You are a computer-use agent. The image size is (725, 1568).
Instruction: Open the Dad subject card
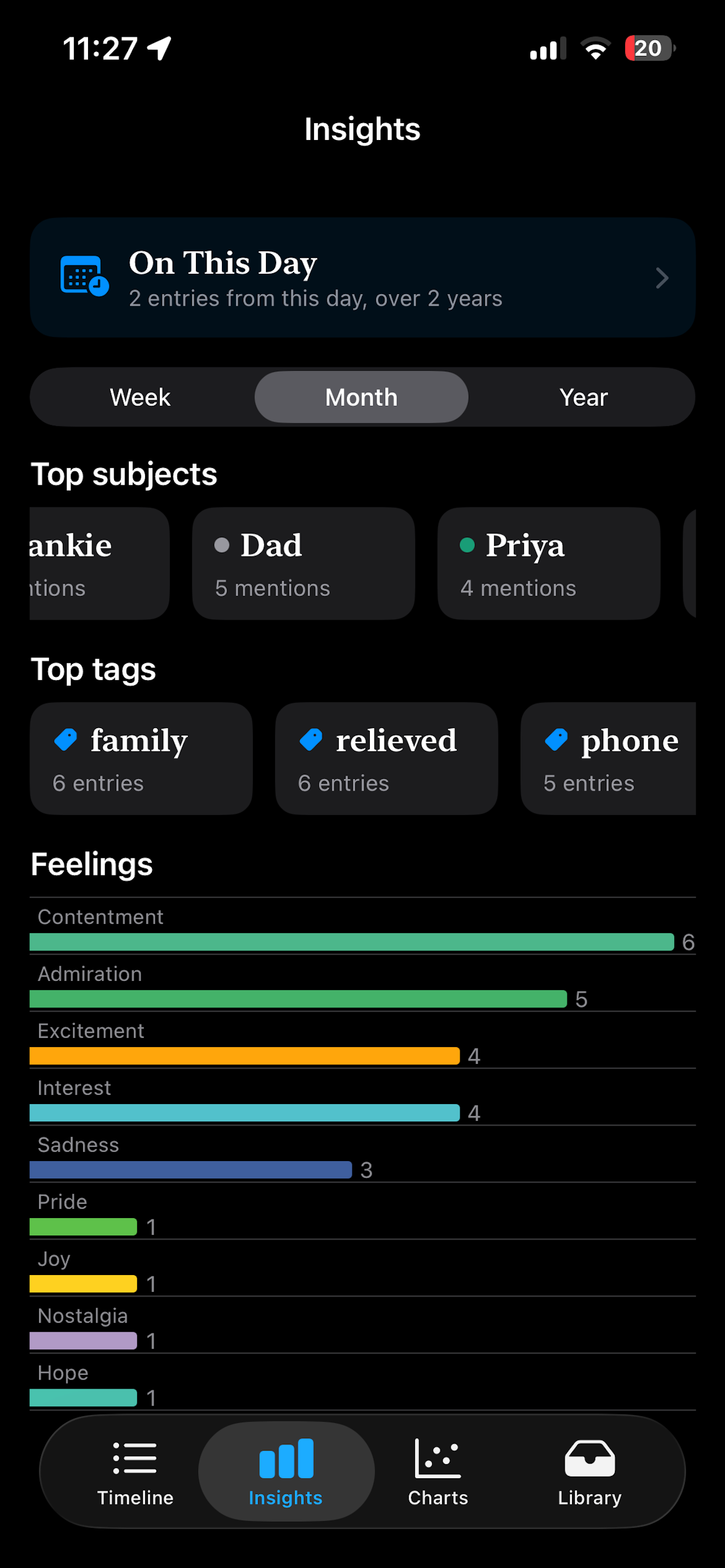pos(303,564)
